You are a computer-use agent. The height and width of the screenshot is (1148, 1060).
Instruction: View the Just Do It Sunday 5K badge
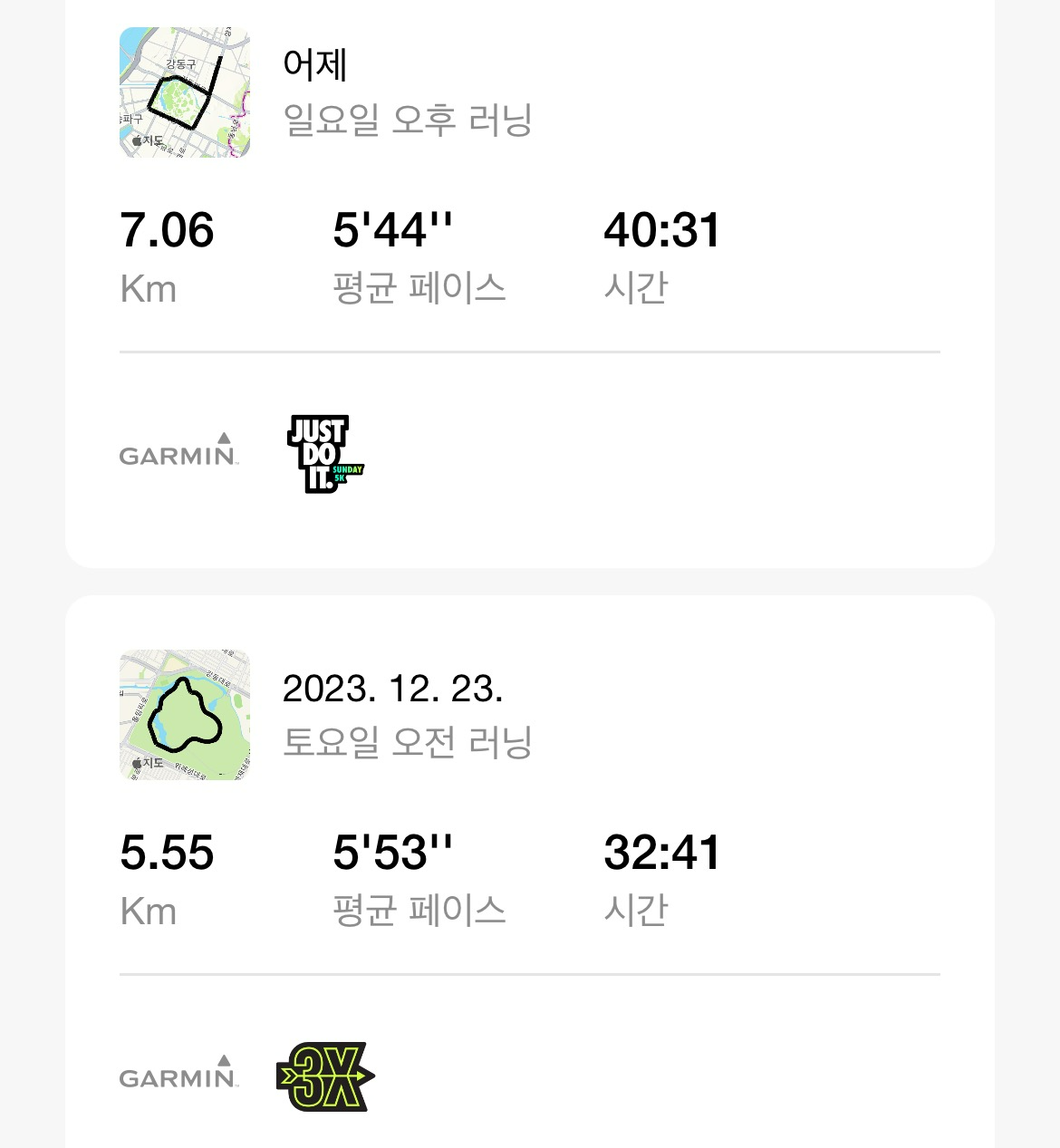click(325, 454)
